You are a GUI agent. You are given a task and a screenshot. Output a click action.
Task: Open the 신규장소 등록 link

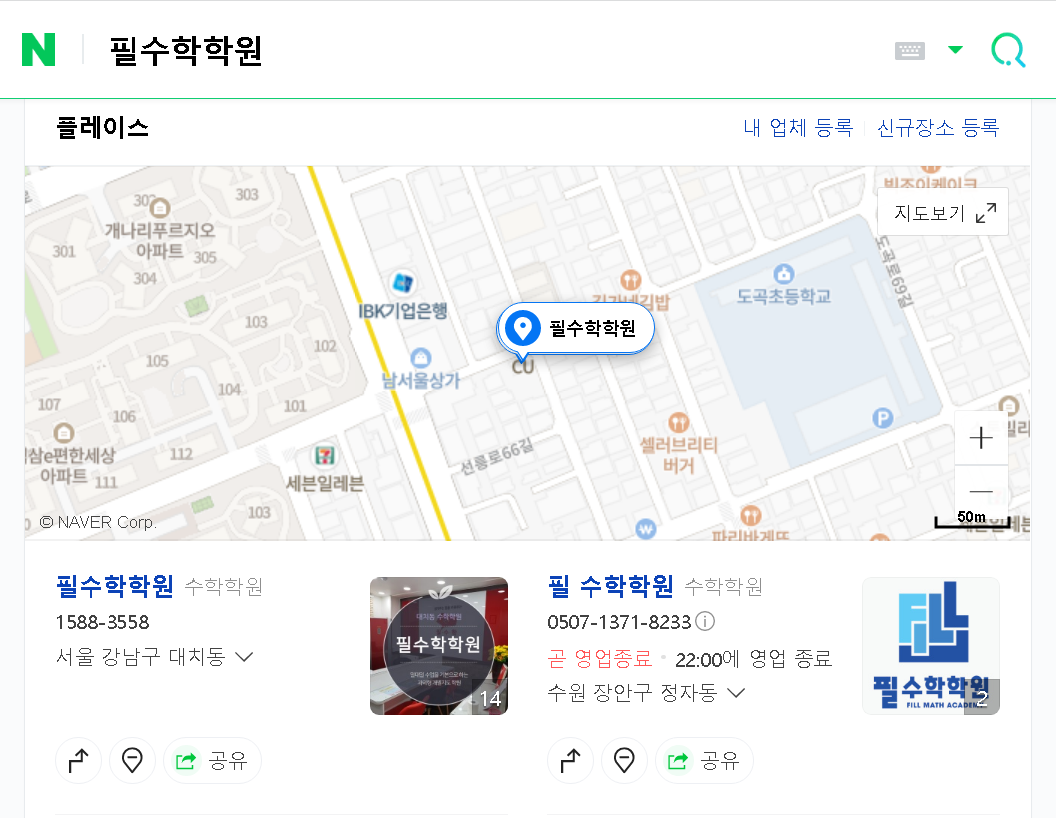coord(937,128)
